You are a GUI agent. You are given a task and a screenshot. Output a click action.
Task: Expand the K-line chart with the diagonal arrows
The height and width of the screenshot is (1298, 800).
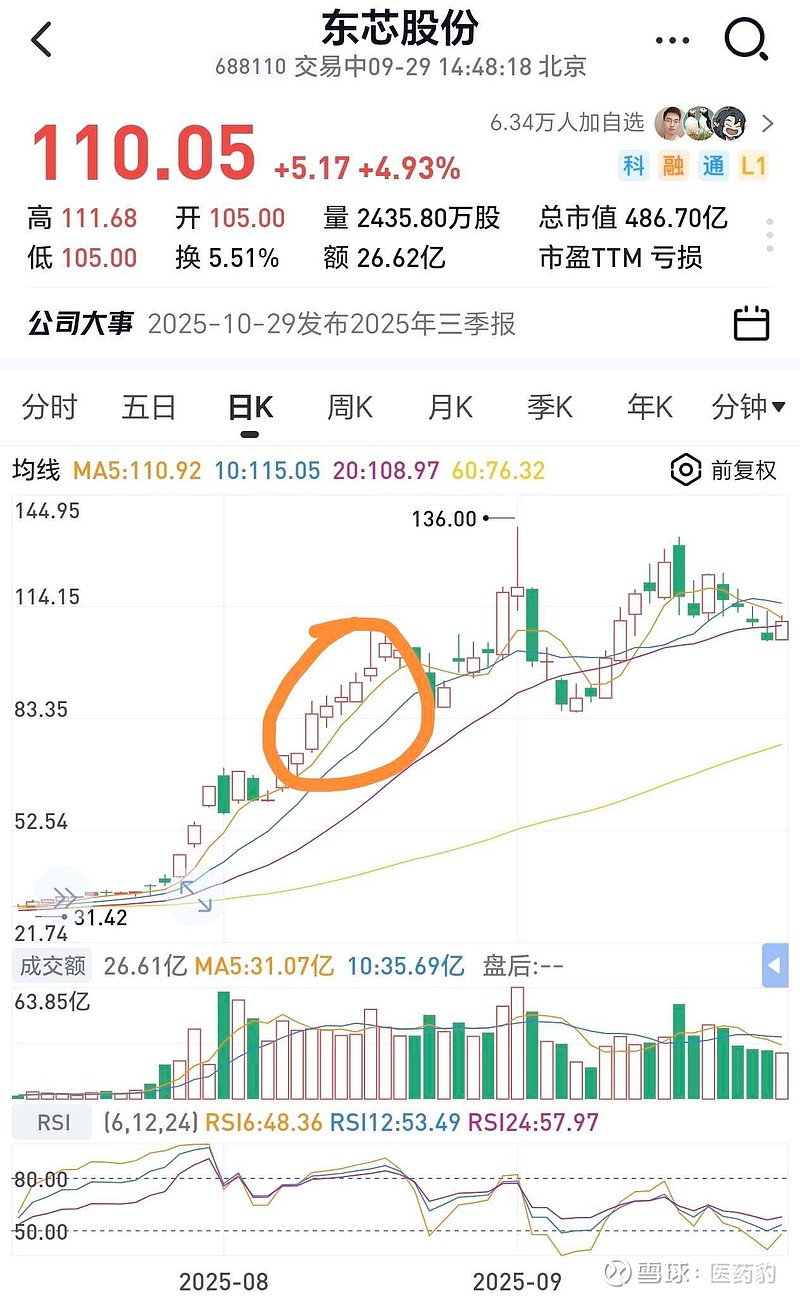195,896
